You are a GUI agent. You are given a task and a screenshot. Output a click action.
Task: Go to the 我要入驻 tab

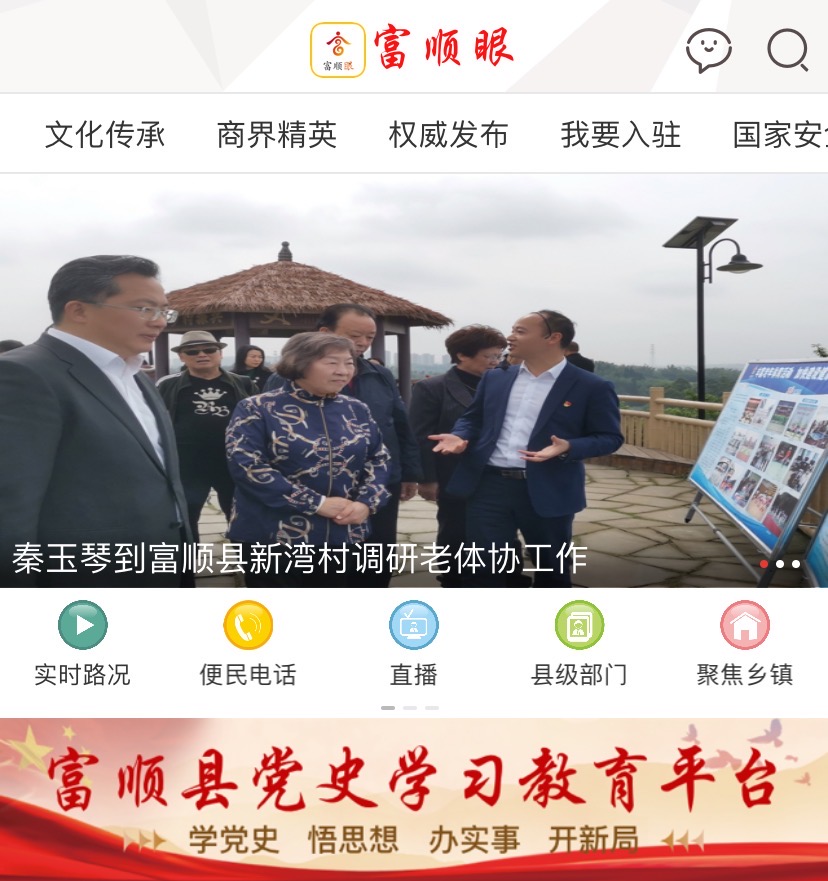(x=621, y=135)
